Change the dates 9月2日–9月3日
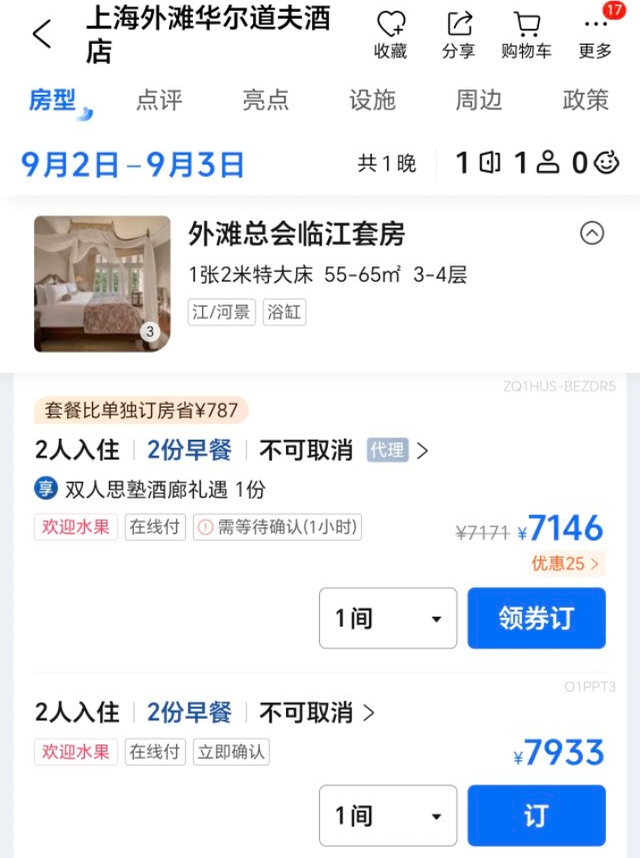Image resolution: width=640 pixels, height=858 pixels. coord(133,164)
